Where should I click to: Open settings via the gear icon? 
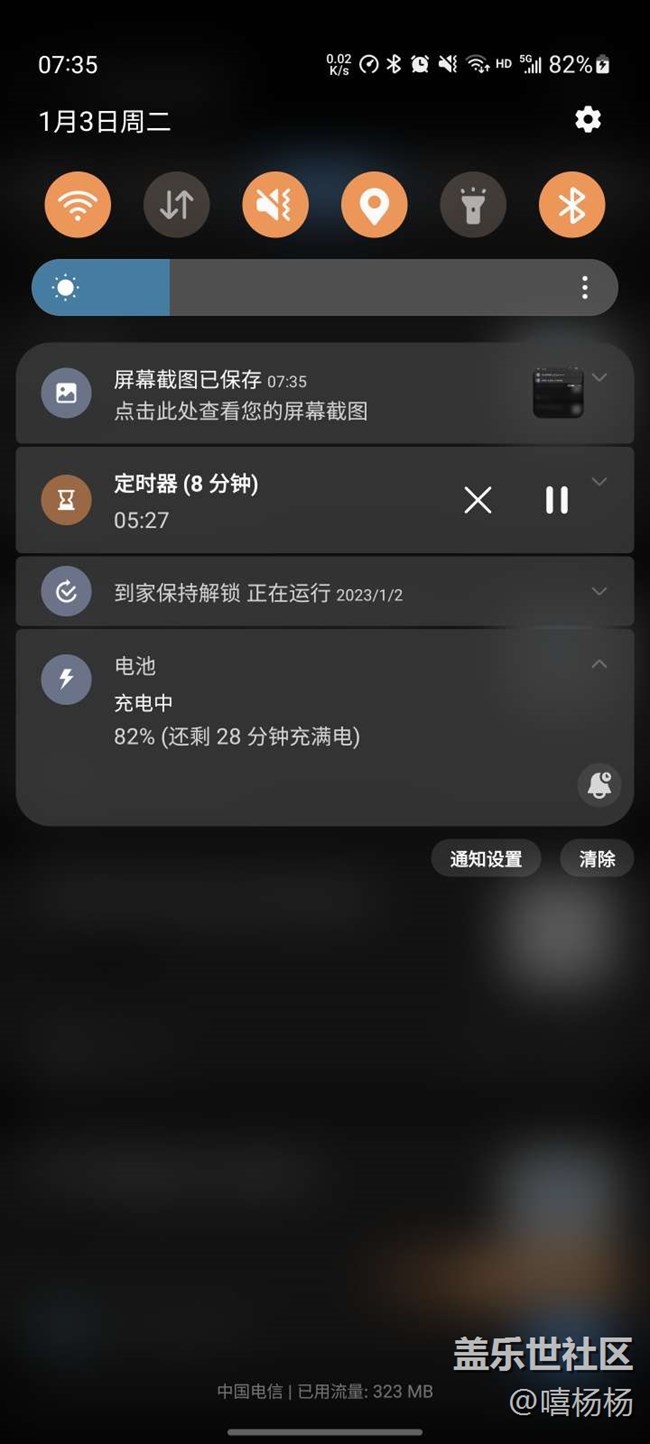588,120
